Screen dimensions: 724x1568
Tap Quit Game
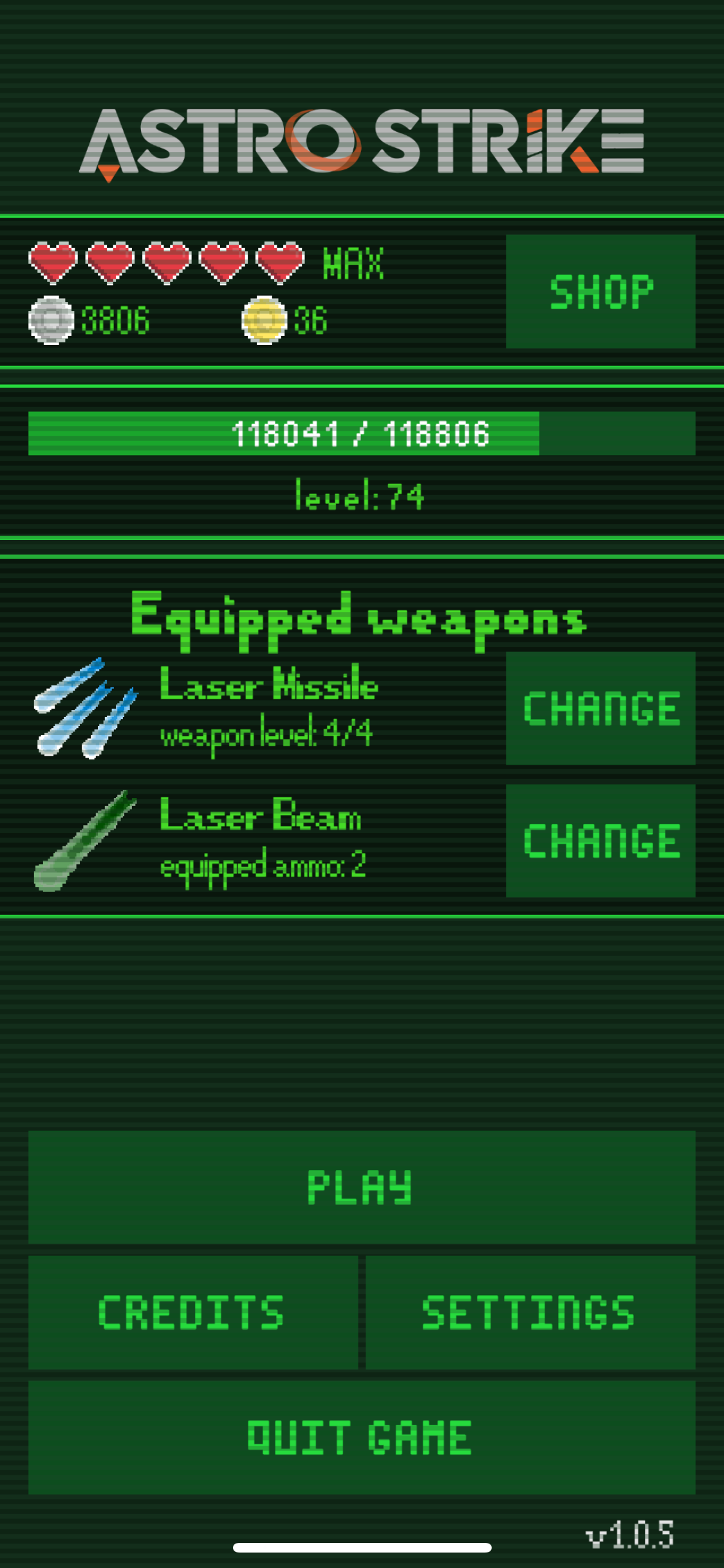[362, 1437]
